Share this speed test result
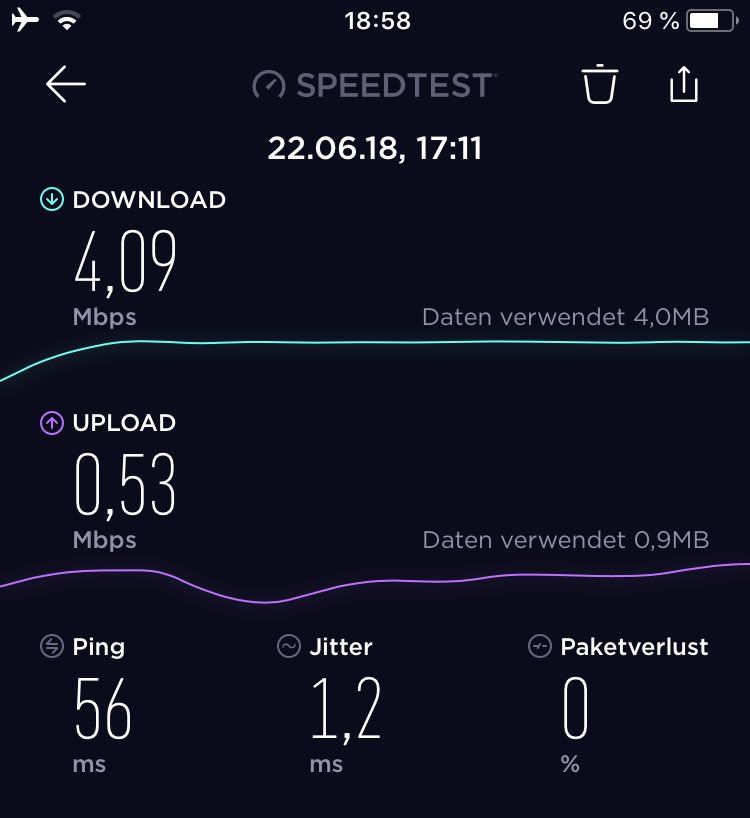The image size is (750, 818). [x=683, y=84]
